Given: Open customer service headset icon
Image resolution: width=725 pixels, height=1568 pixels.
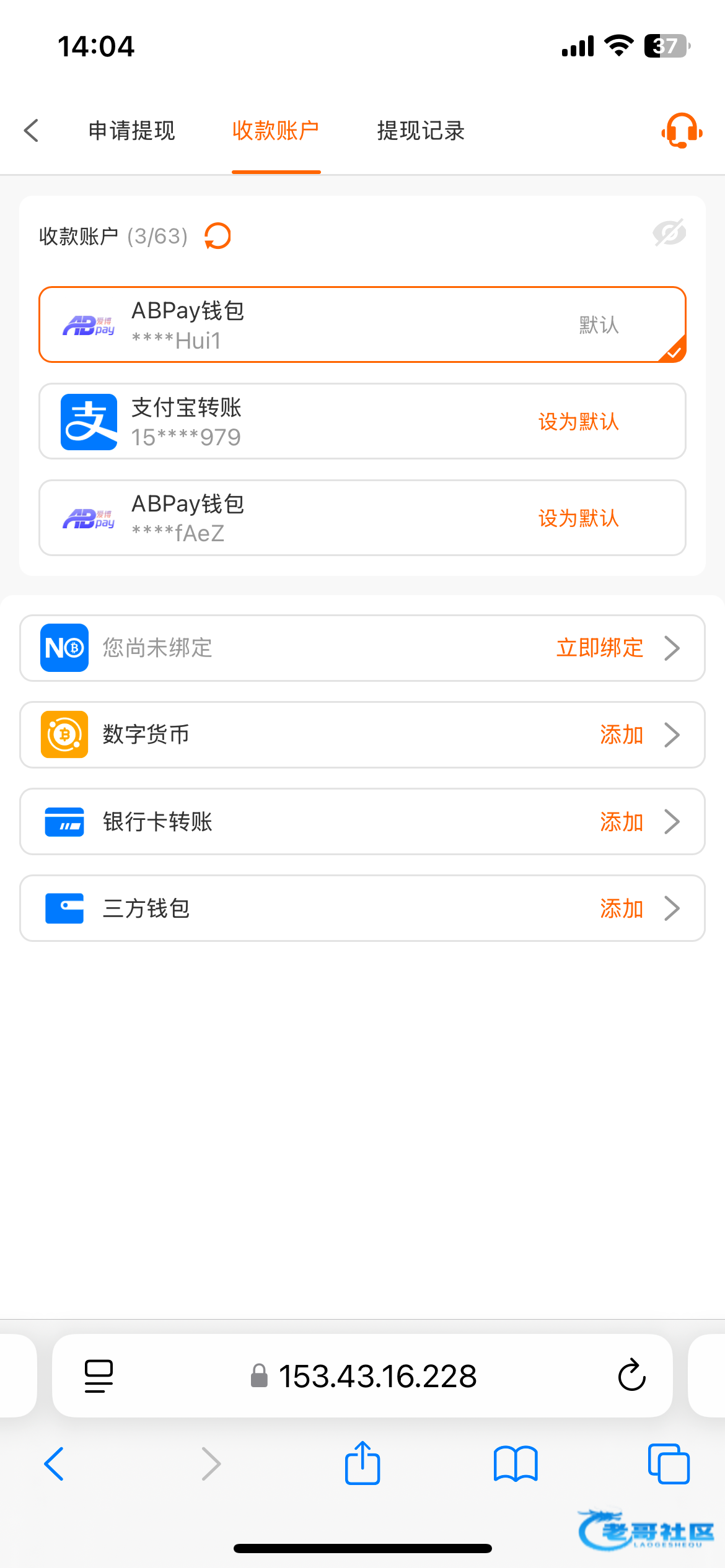Looking at the screenshot, I should (682, 131).
